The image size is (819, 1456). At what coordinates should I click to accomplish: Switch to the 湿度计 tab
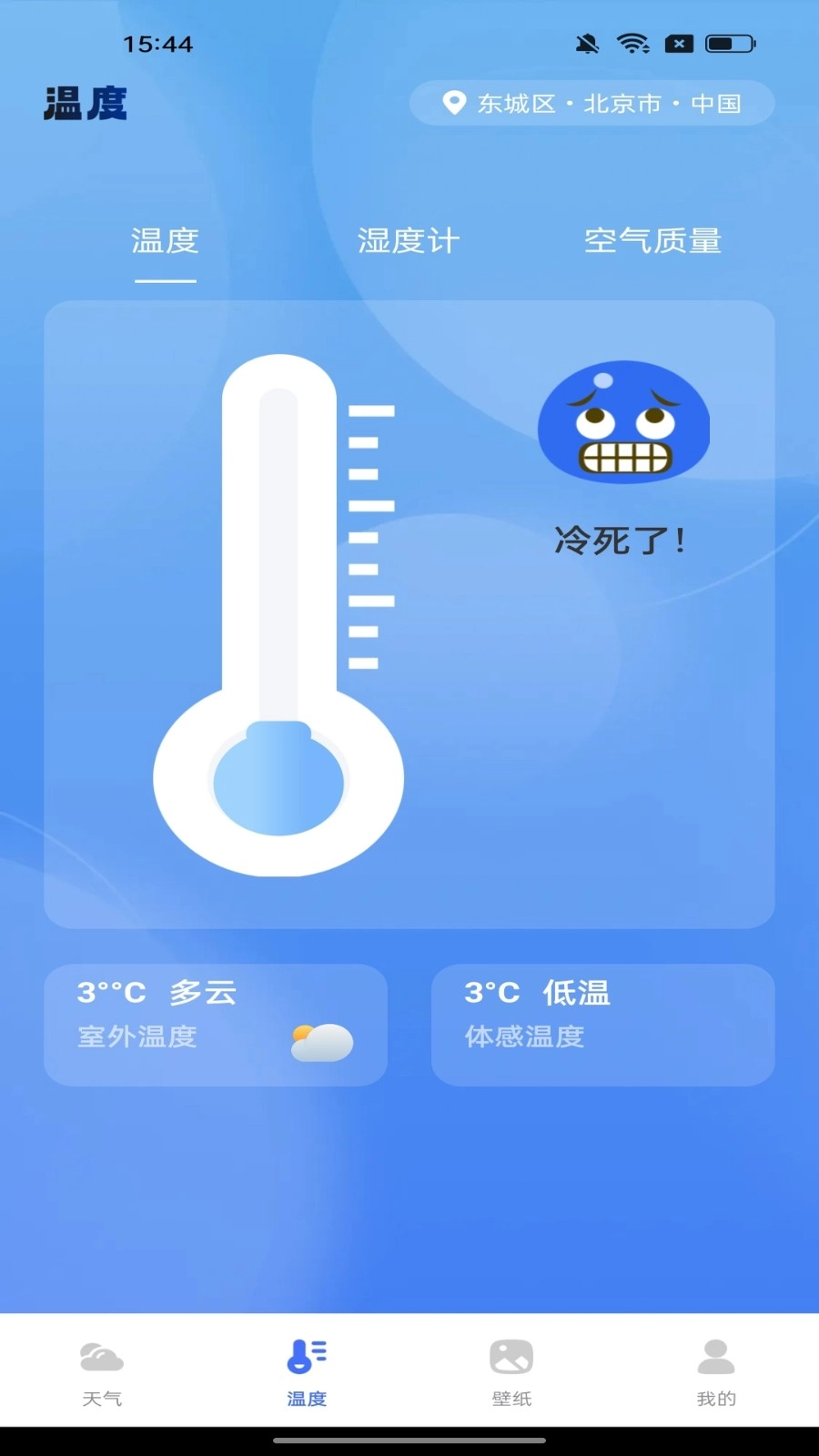tap(408, 241)
